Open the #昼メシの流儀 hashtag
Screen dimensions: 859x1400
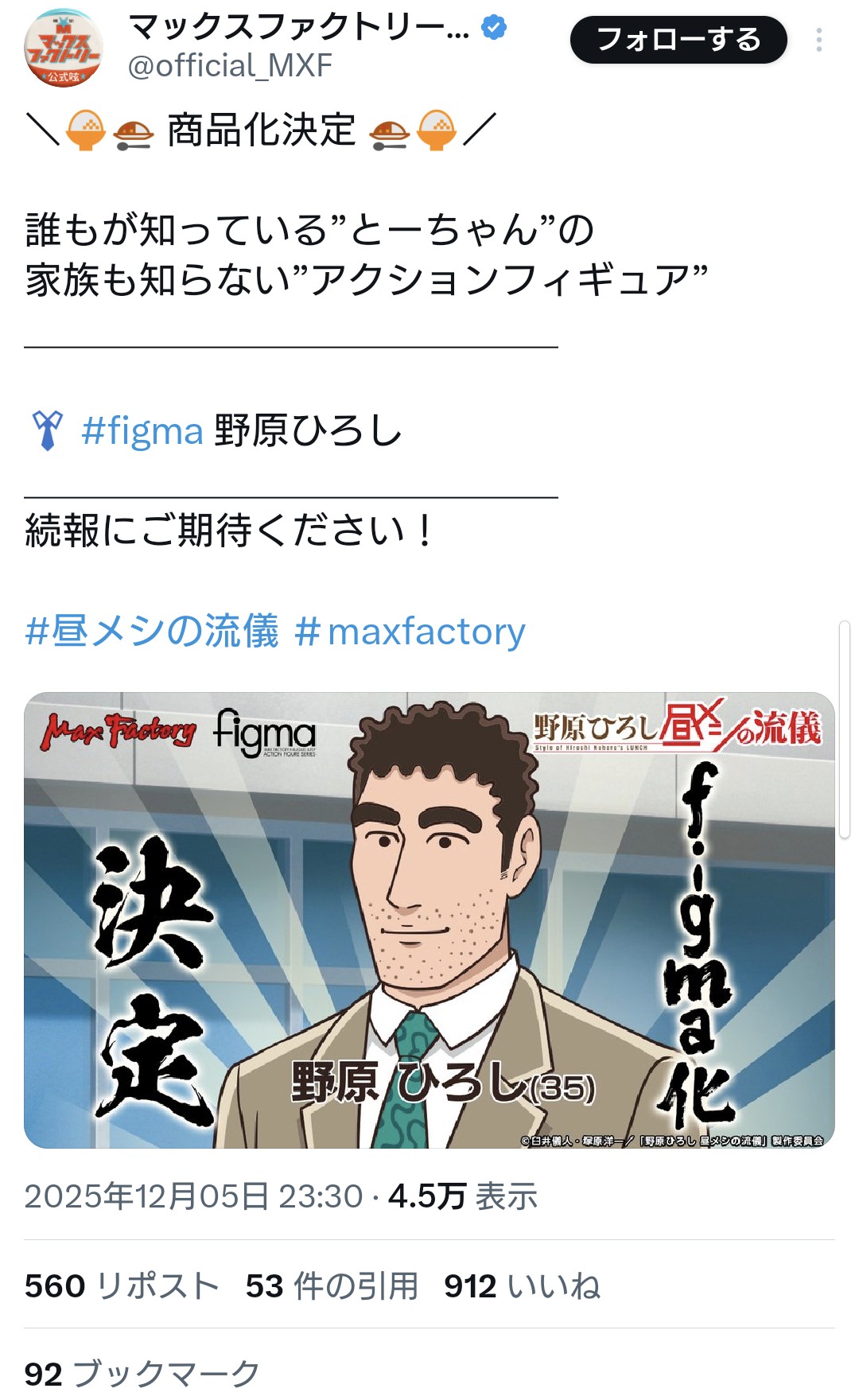(152, 632)
